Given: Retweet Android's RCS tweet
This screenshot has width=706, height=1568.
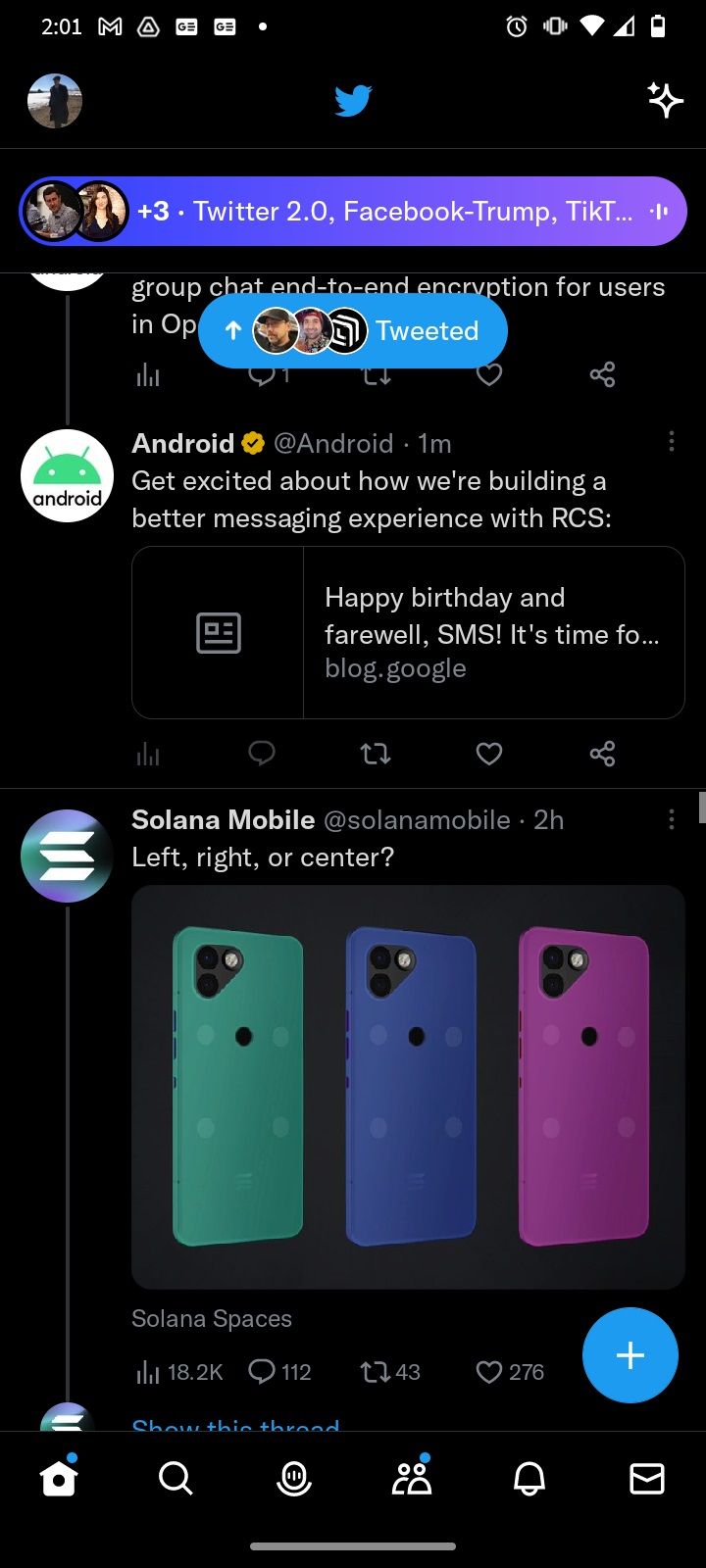Looking at the screenshot, I should [376, 754].
